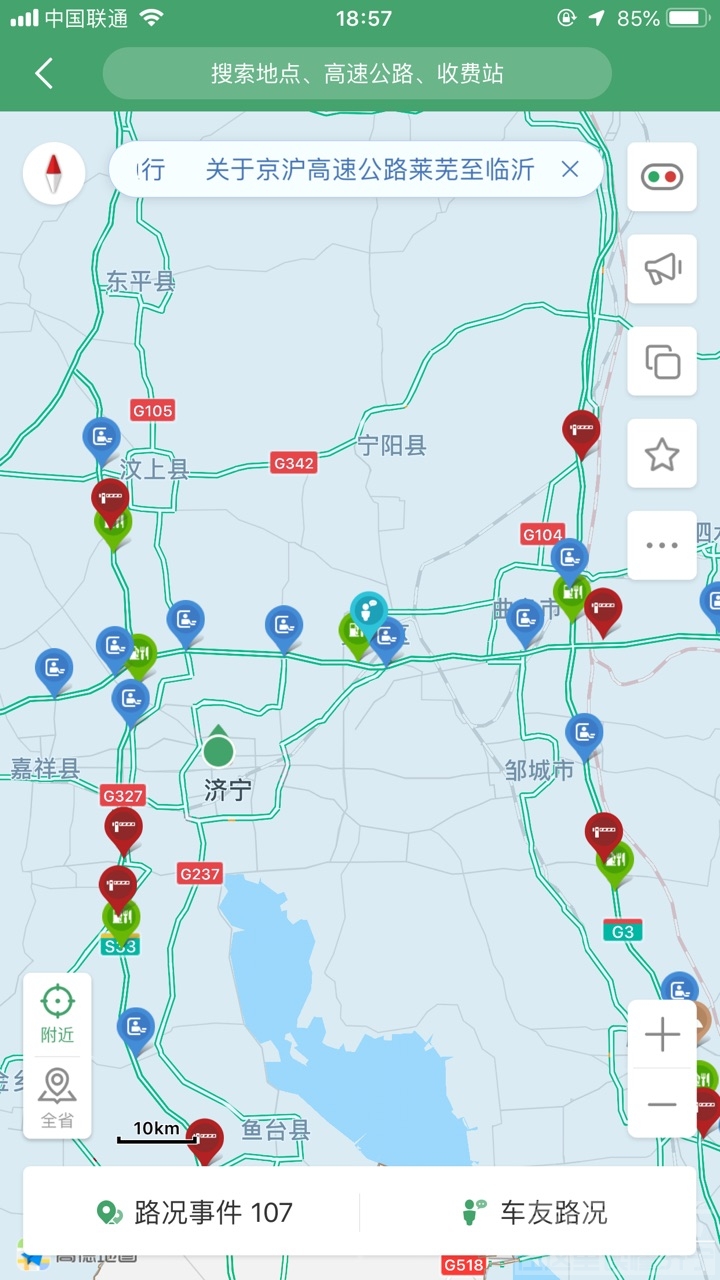The image size is (720, 1280).
Task: Open 车友路况 driver reports
Action: pyautogui.click(x=534, y=1213)
